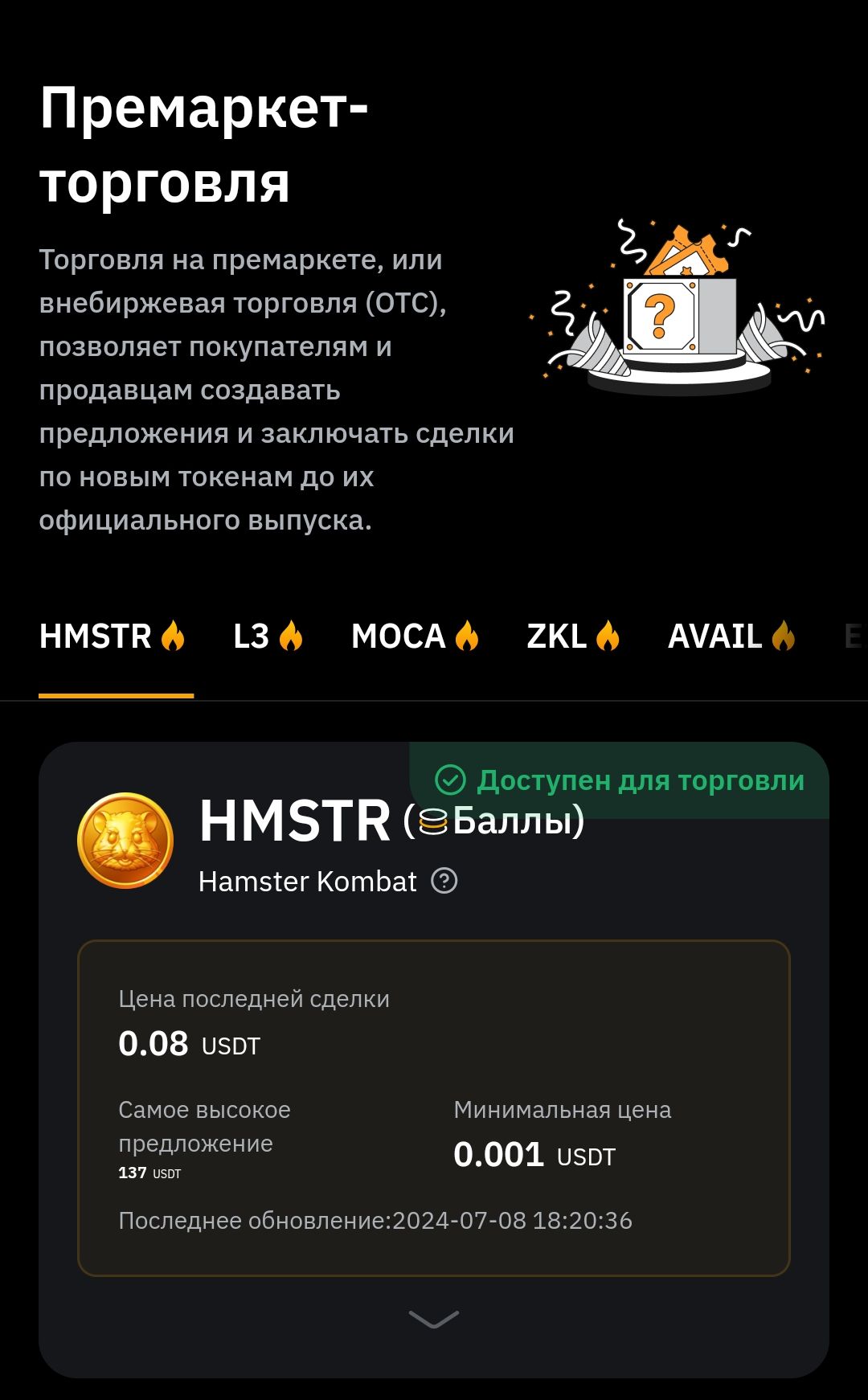Select the HMSTR tab
The width and height of the screenshot is (868, 1400).
point(113,637)
